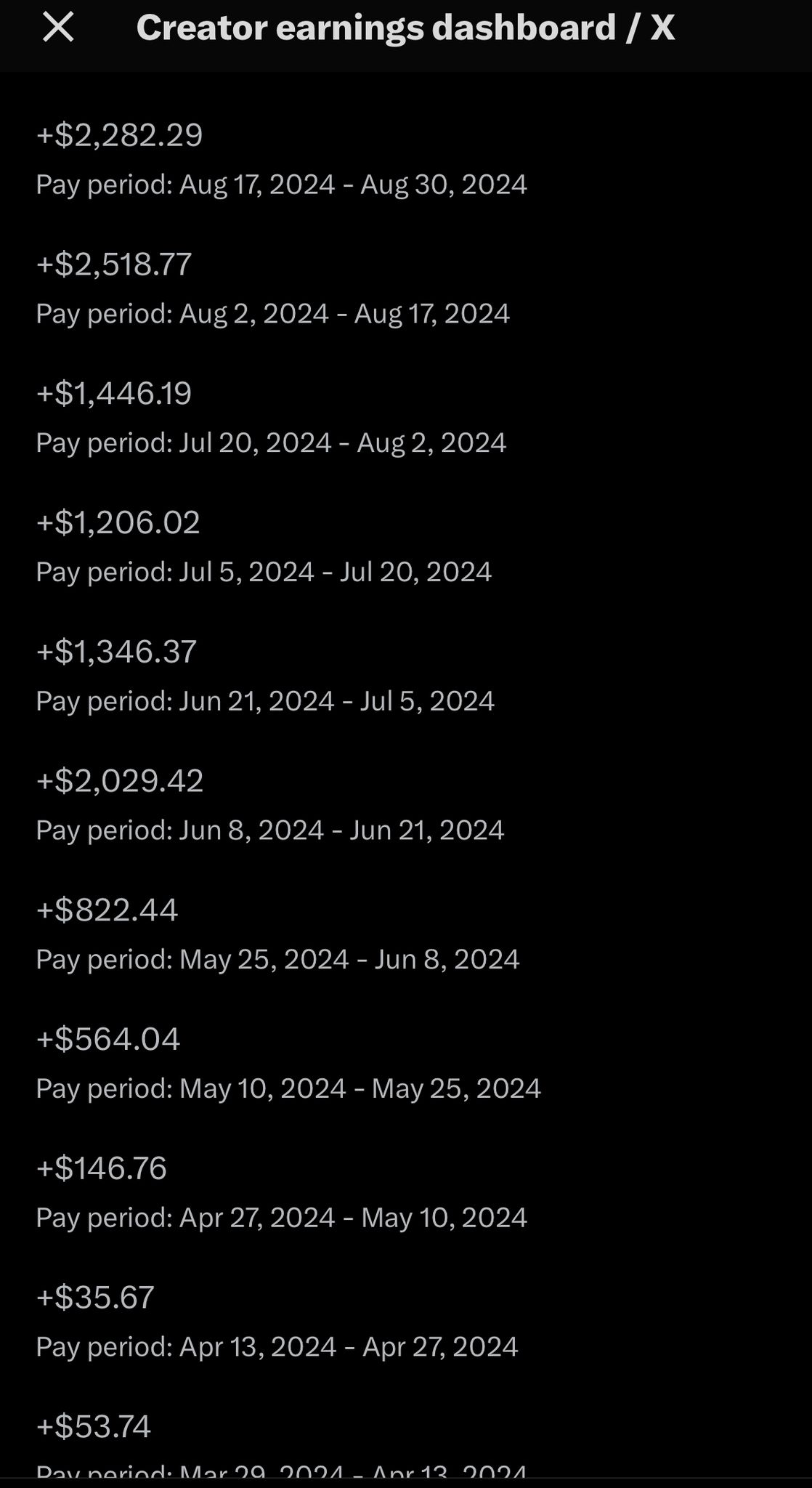Close the Creator earnings dashboard
Screen dimensions: 812x1488
click(58, 28)
